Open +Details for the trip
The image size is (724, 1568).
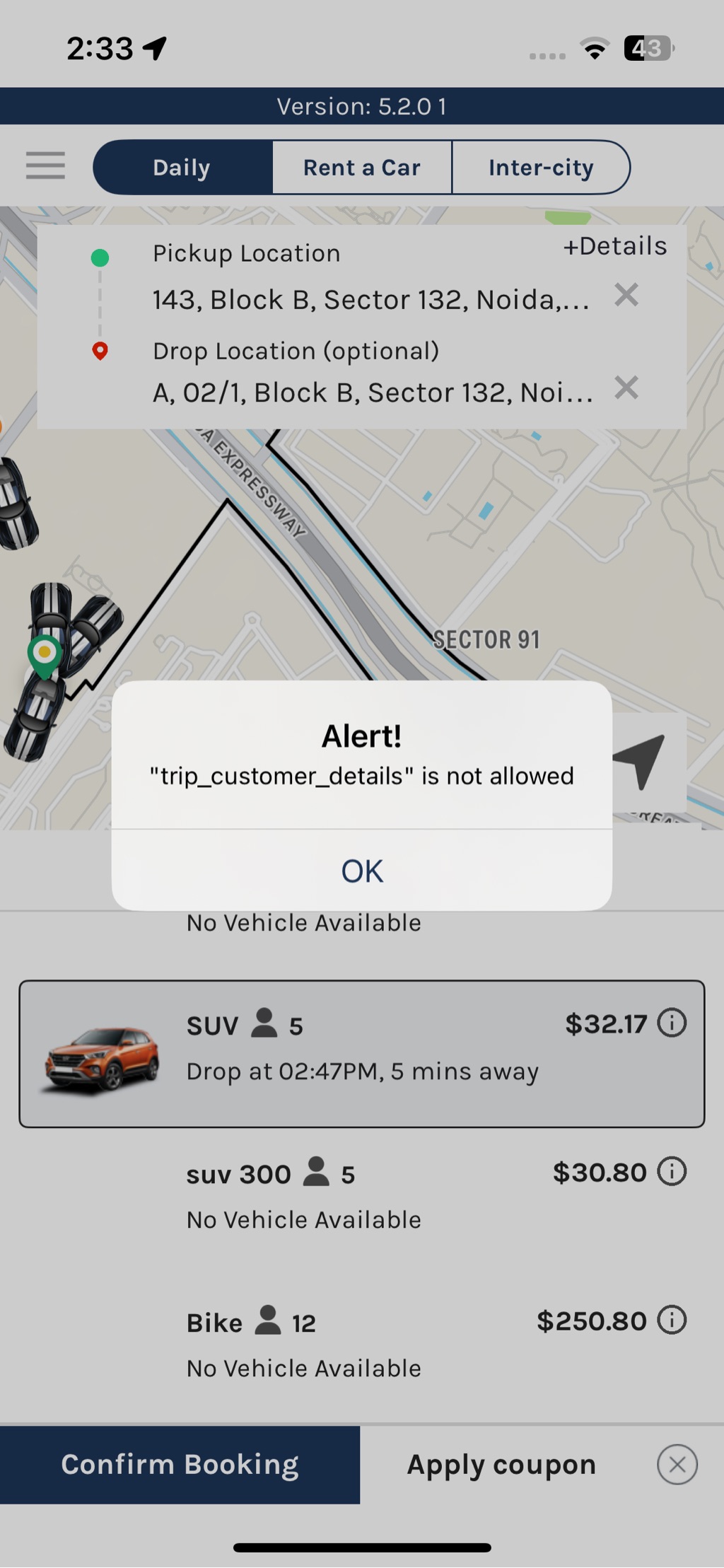pyautogui.click(x=614, y=246)
